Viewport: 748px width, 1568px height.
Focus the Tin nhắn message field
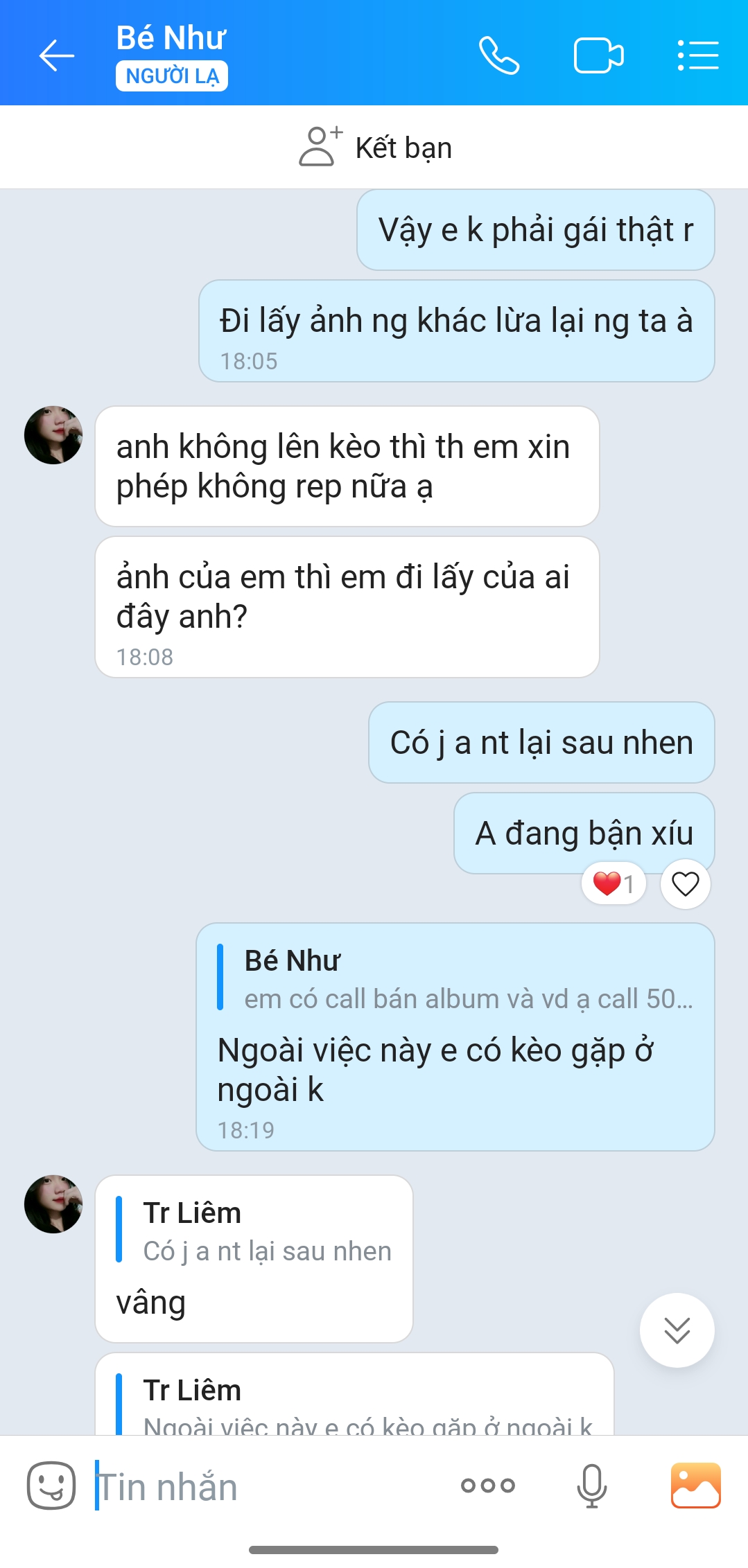pos(270,1486)
